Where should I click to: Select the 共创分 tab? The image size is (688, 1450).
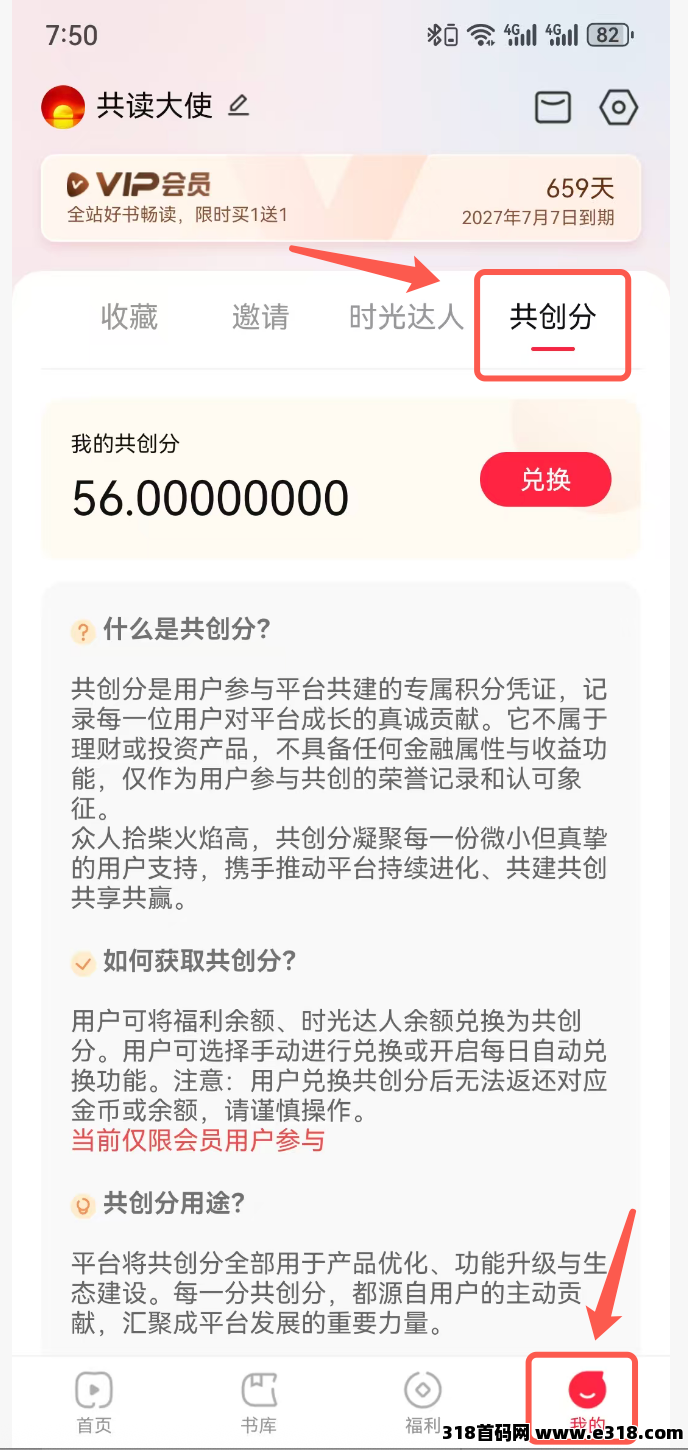pyautogui.click(x=552, y=318)
